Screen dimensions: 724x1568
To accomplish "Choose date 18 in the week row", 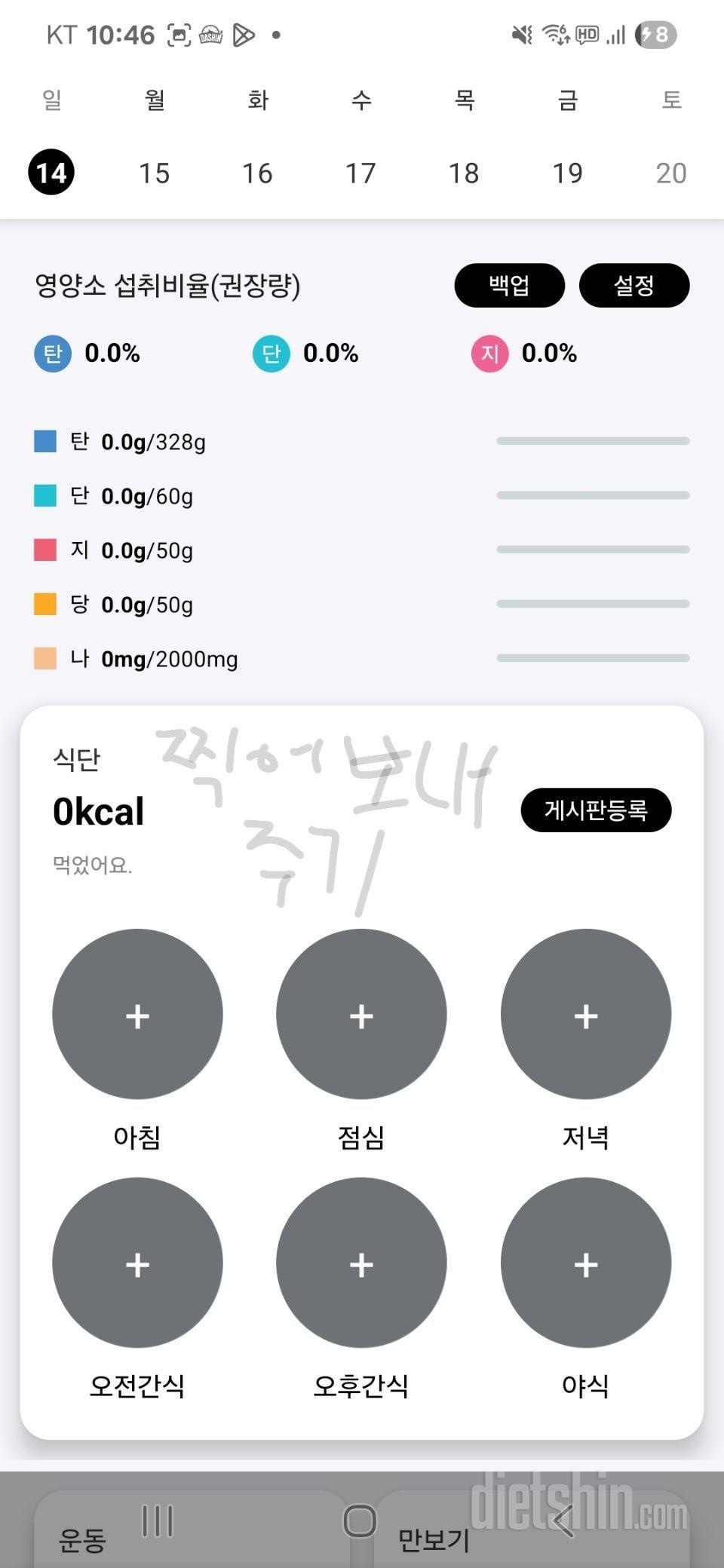I will point(464,173).
